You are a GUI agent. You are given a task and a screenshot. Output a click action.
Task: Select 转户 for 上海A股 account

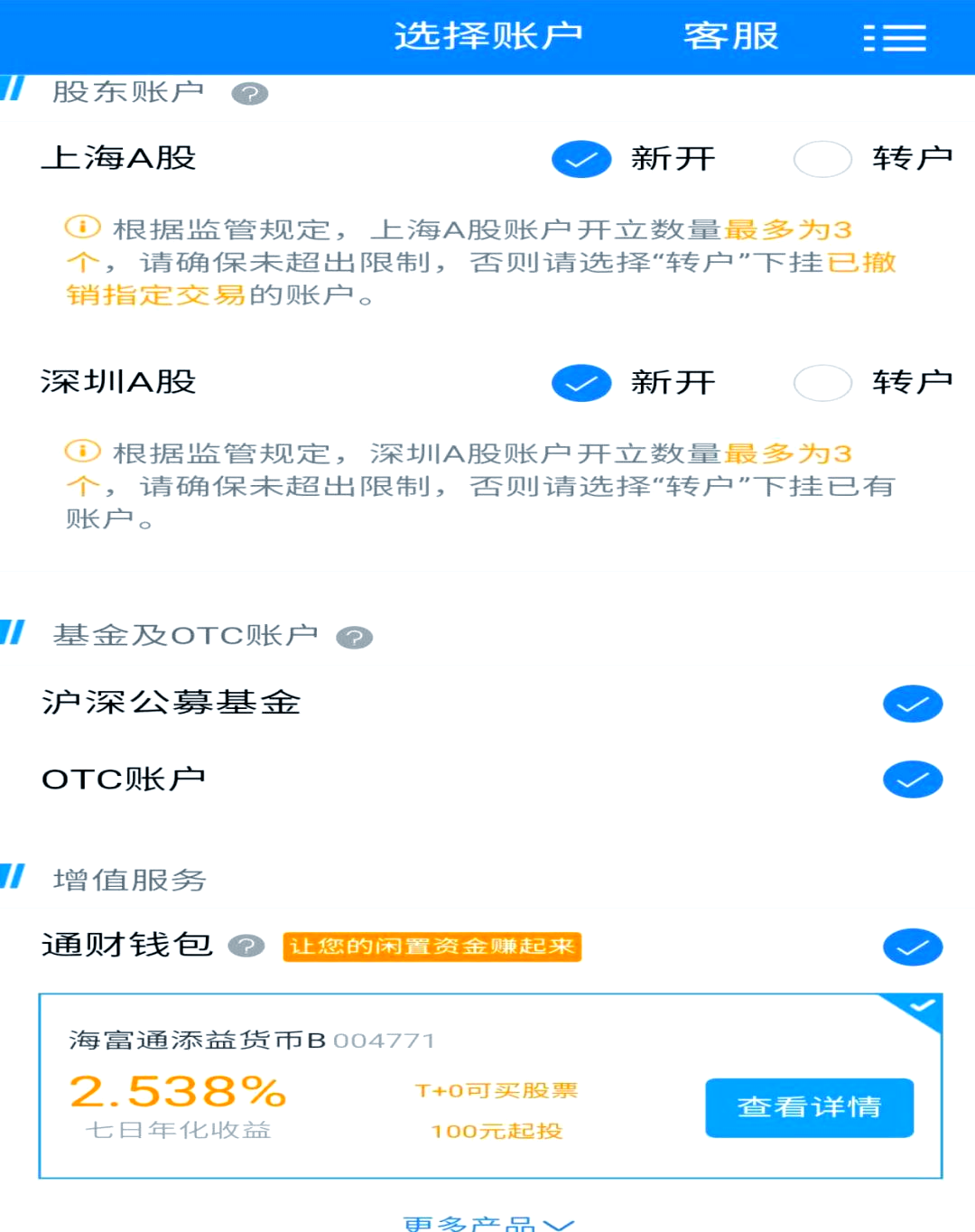(x=822, y=159)
